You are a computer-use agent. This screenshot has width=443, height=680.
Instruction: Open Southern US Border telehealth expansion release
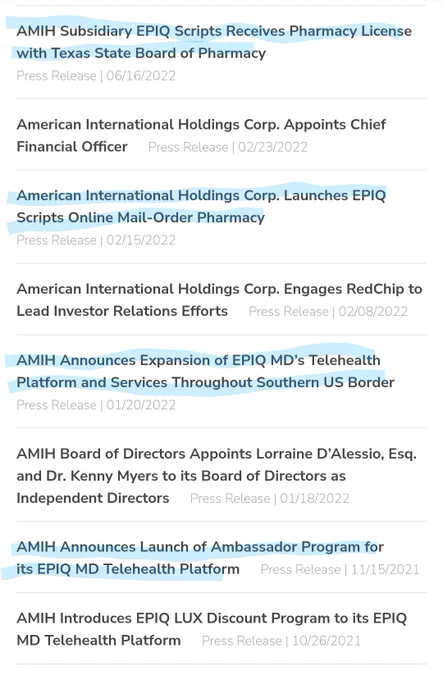pyautogui.click(x=205, y=371)
